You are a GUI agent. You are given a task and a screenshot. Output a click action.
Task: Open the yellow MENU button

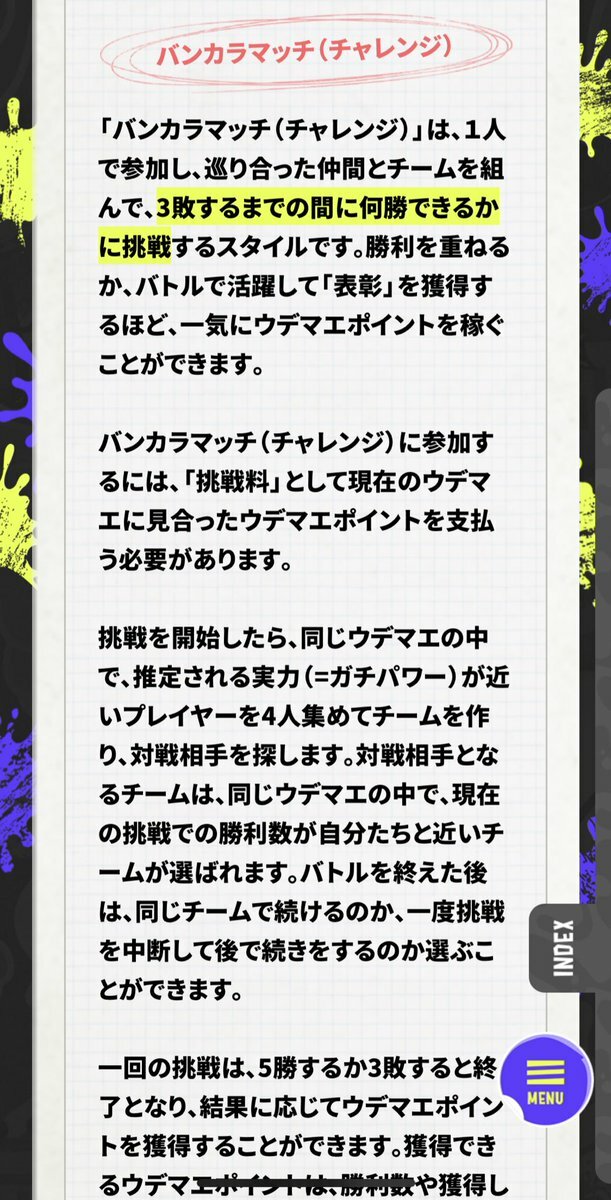(x=545, y=1082)
